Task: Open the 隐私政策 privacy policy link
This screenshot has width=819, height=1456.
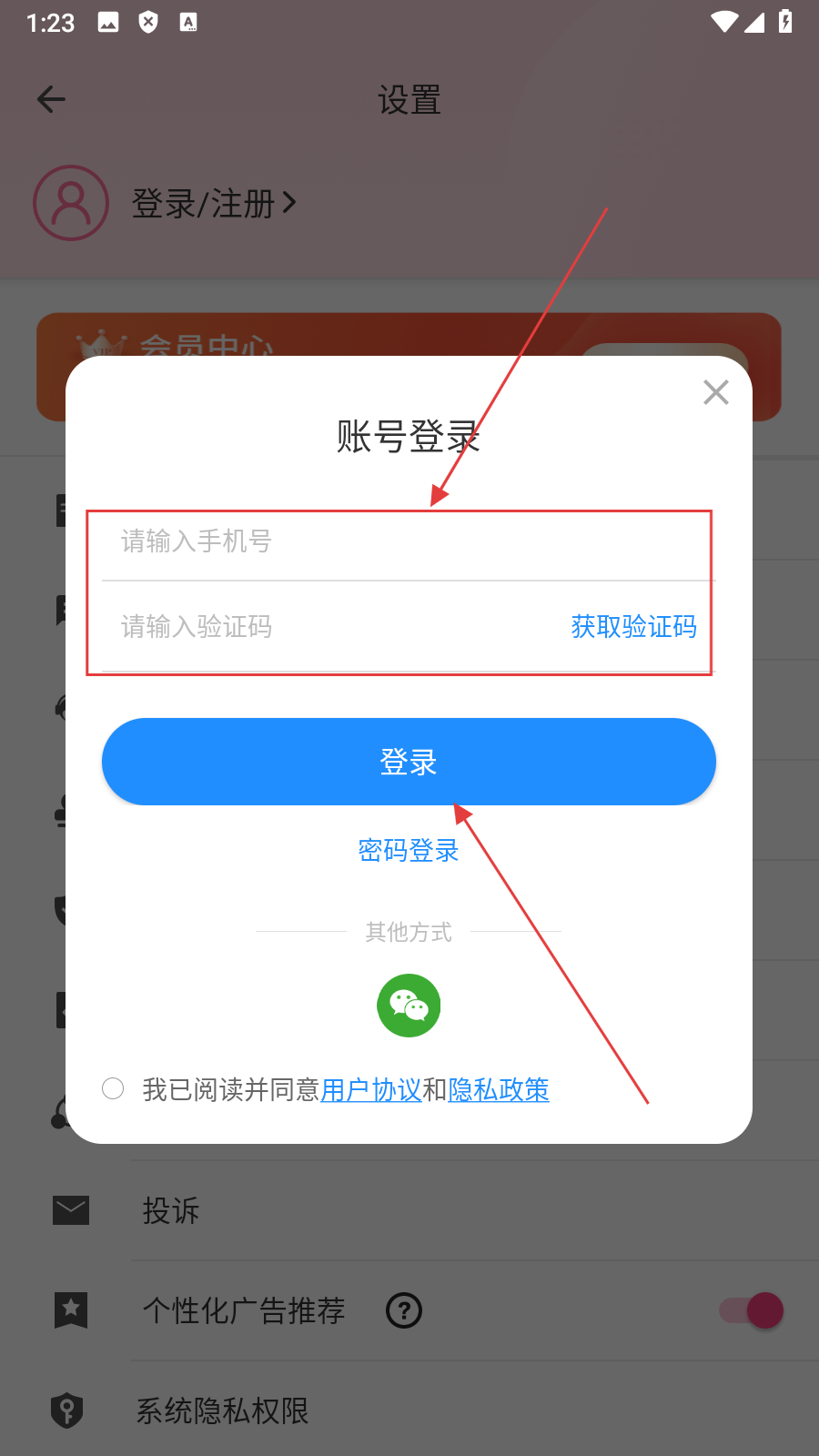Action: pos(499,1089)
